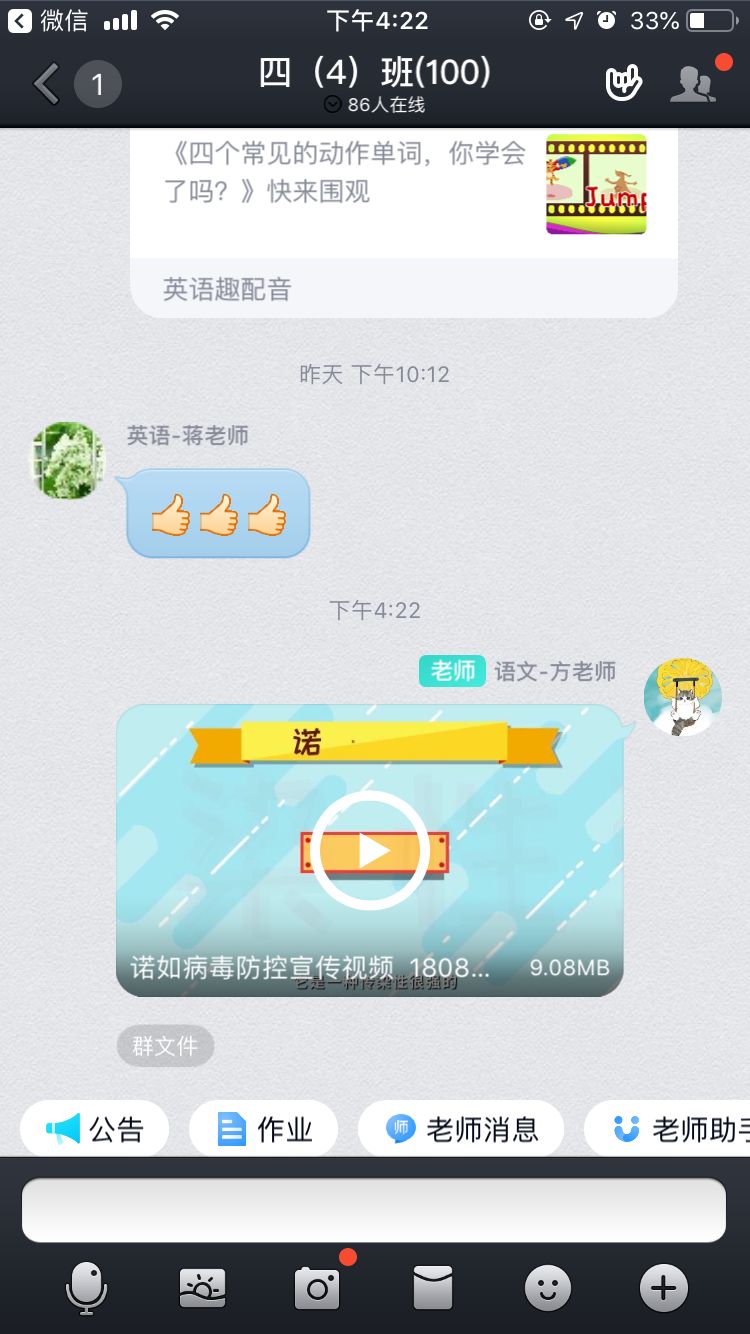
Task: Open 群文件 tag below the video
Action: pyautogui.click(x=165, y=1046)
